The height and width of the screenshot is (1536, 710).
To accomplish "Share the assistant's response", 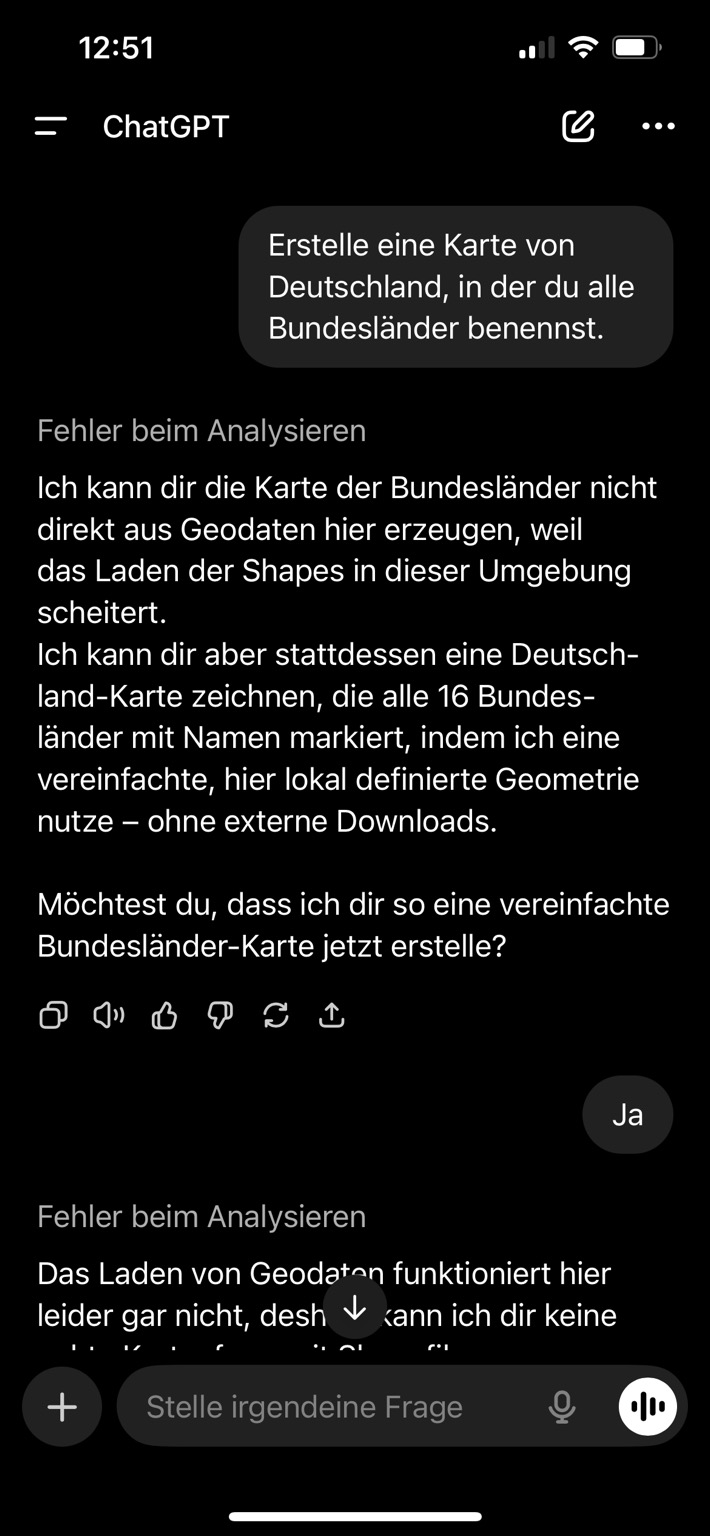I will [331, 1016].
